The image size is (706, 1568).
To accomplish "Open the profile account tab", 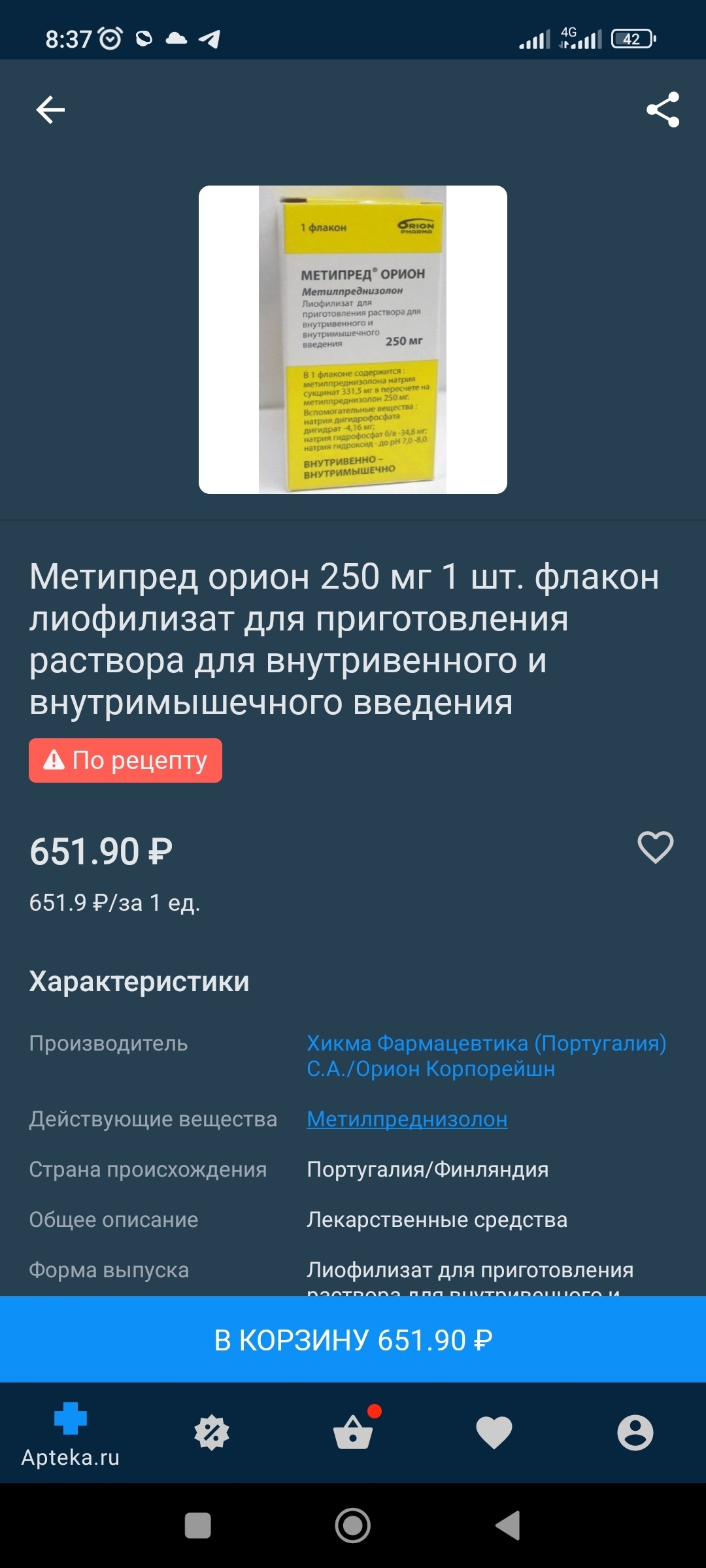I will pos(635,1433).
